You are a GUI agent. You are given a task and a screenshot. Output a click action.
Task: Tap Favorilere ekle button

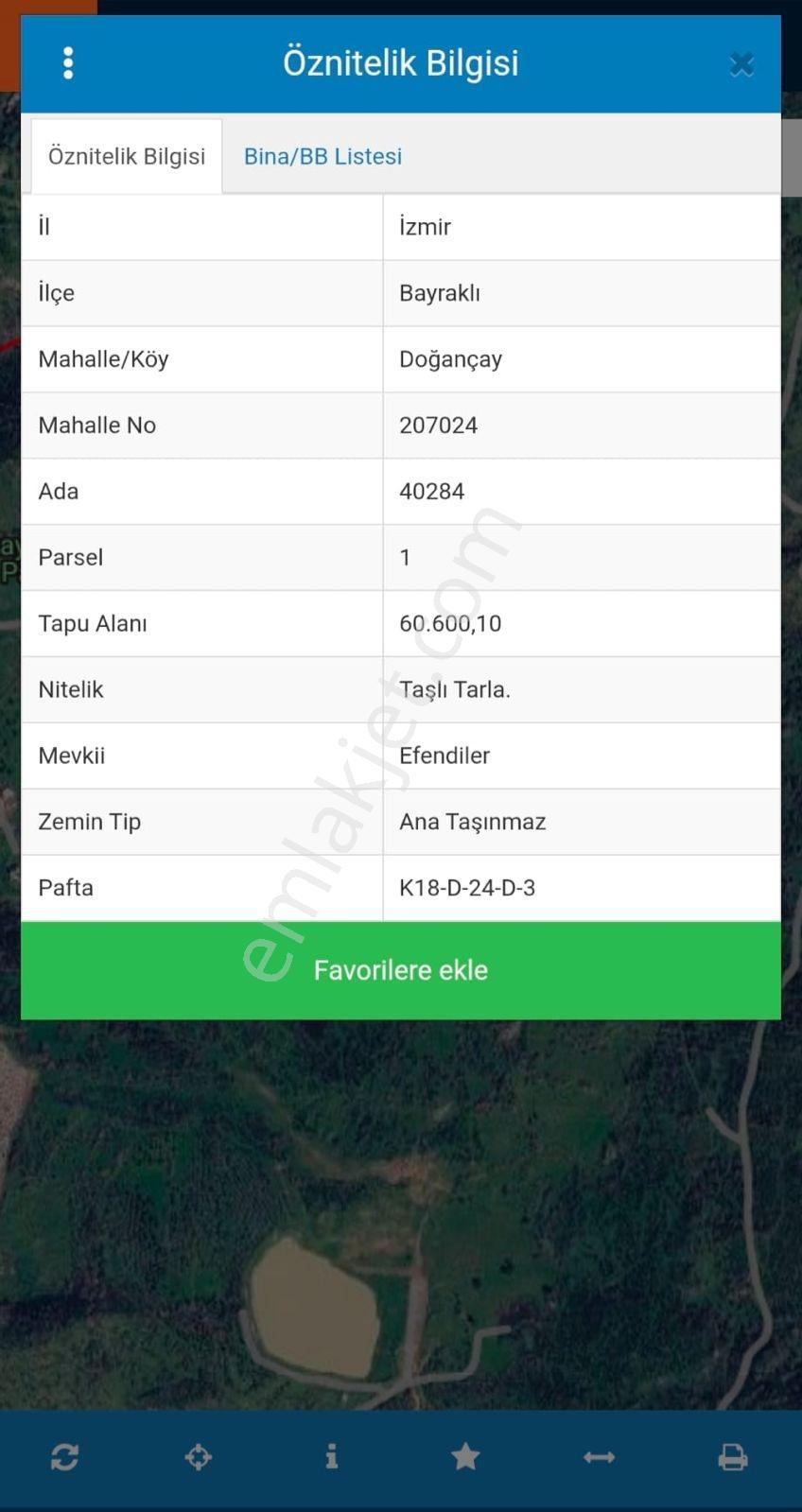pyautogui.click(x=401, y=970)
